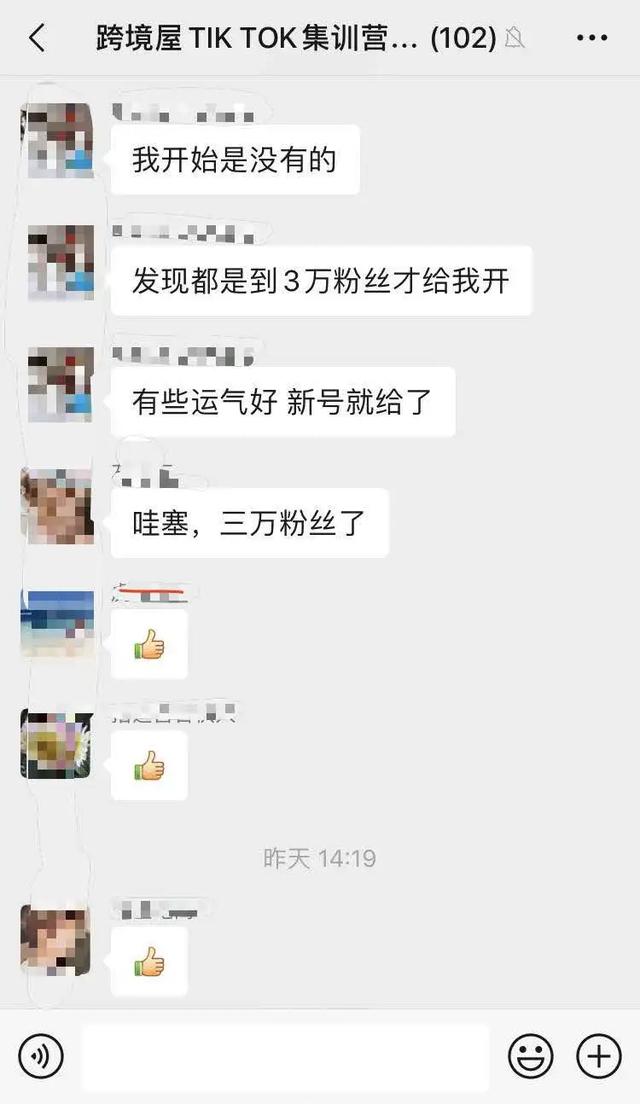Screen dimensions: 640x1104
Task: Open group chat details via three dots
Action: 592,38
